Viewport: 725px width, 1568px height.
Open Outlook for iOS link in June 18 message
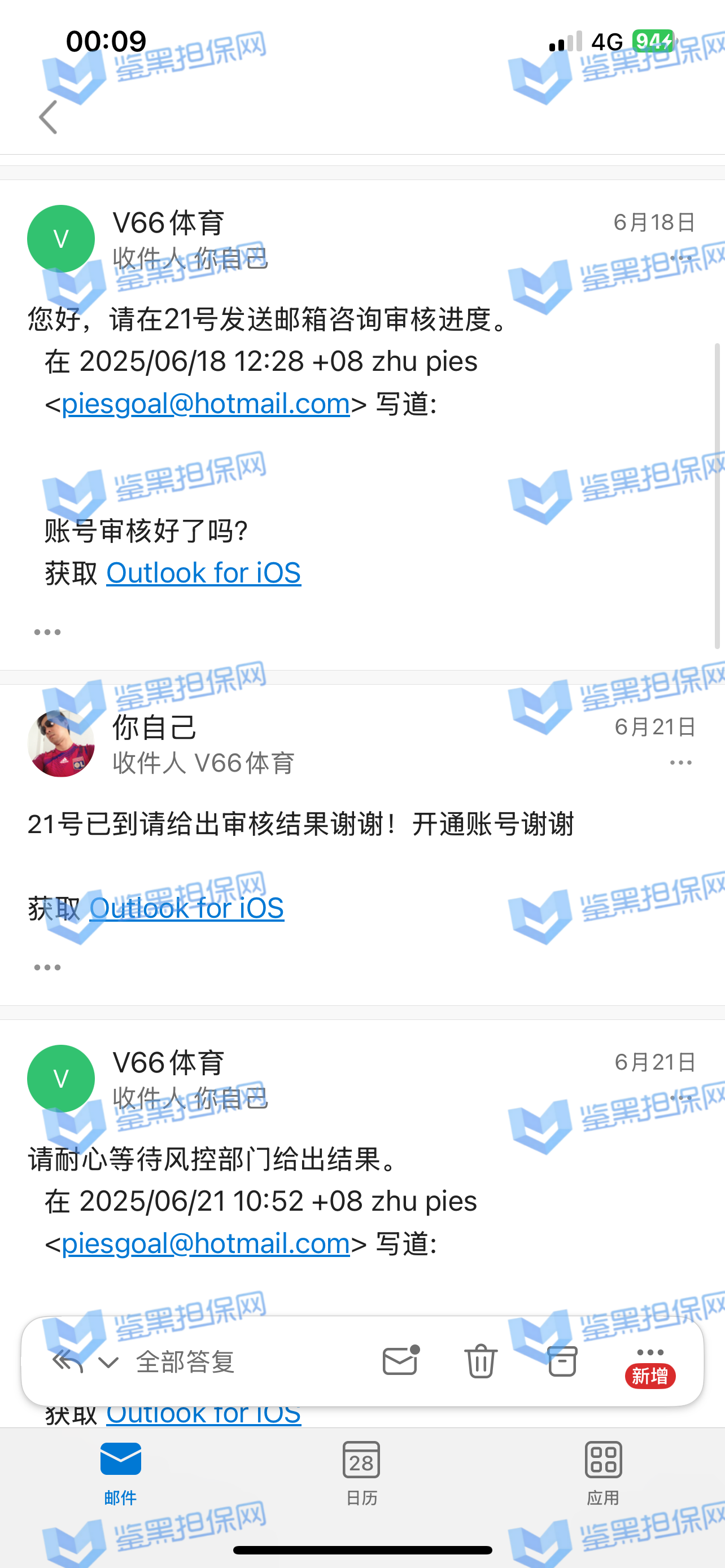pyautogui.click(x=203, y=573)
